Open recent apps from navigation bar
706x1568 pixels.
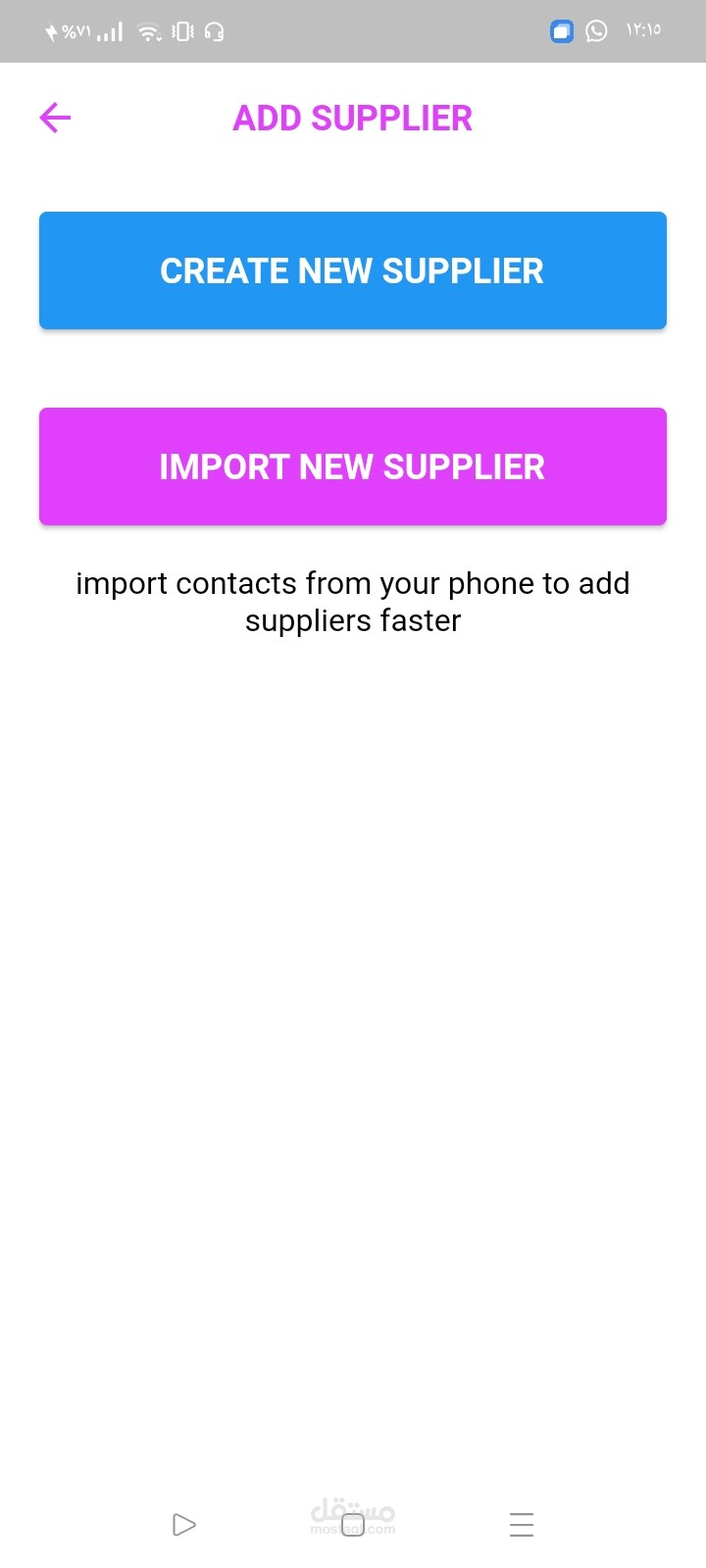tap(522, 1525)
